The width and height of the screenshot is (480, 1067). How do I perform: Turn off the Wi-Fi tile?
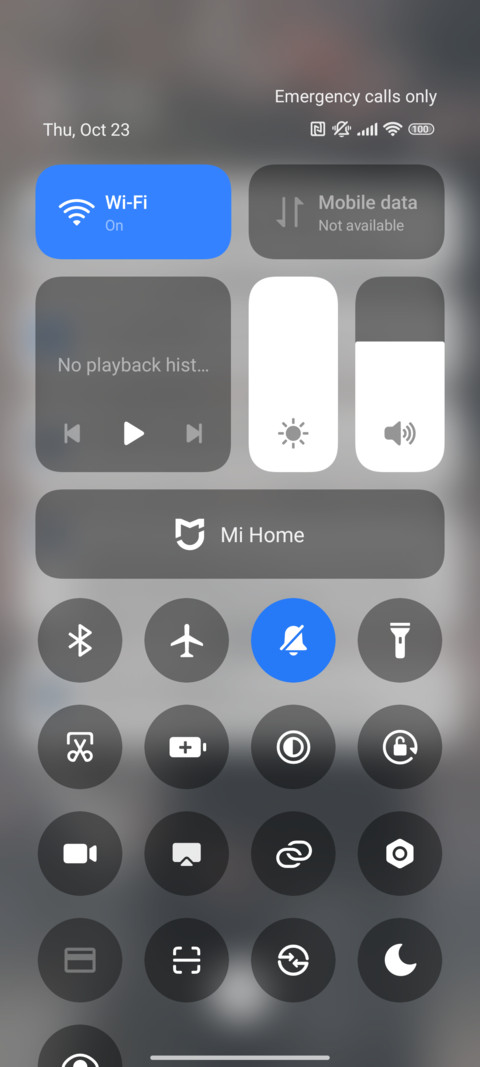133,212
